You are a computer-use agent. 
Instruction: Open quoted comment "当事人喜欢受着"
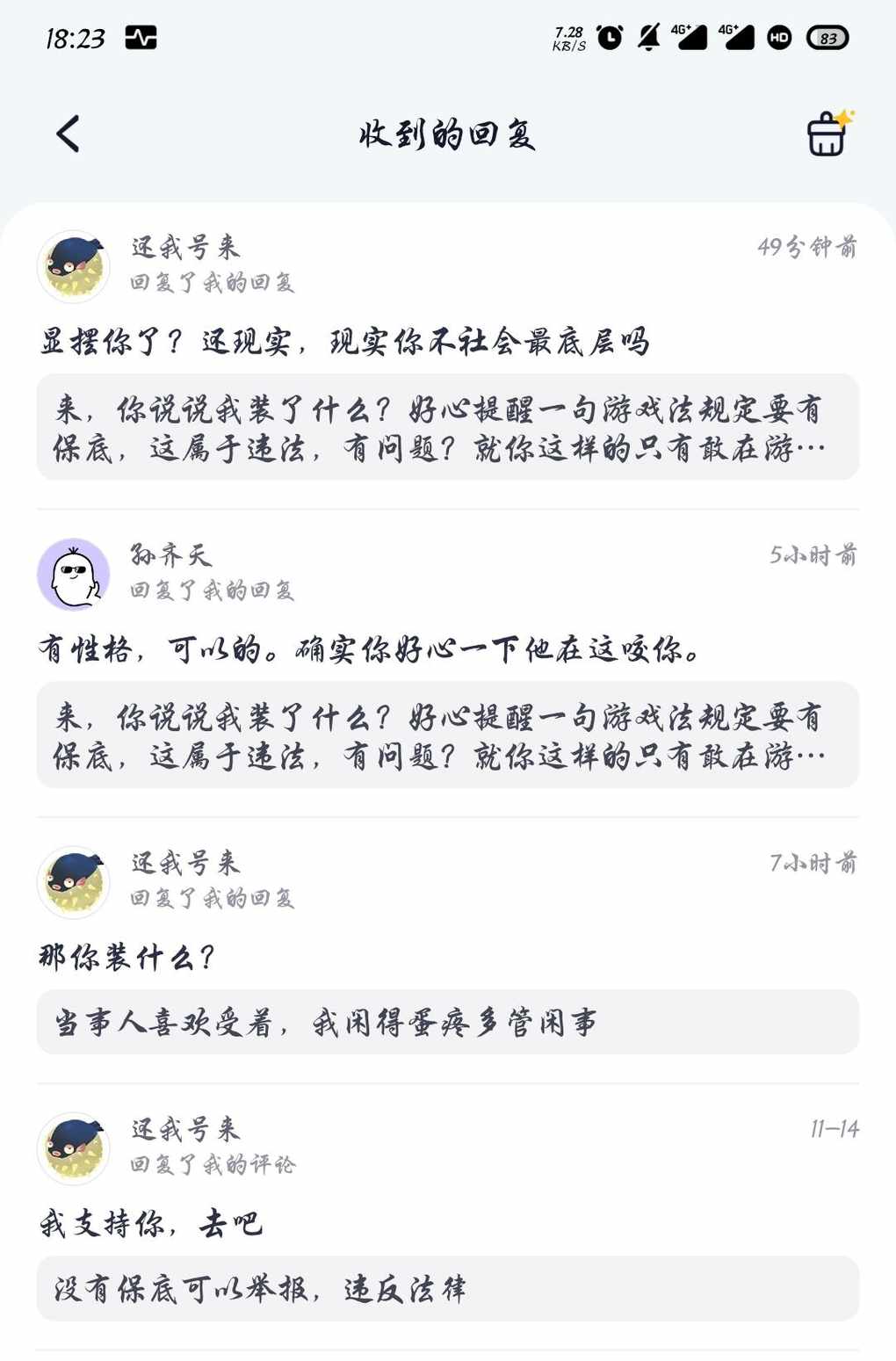[447, 1023]
